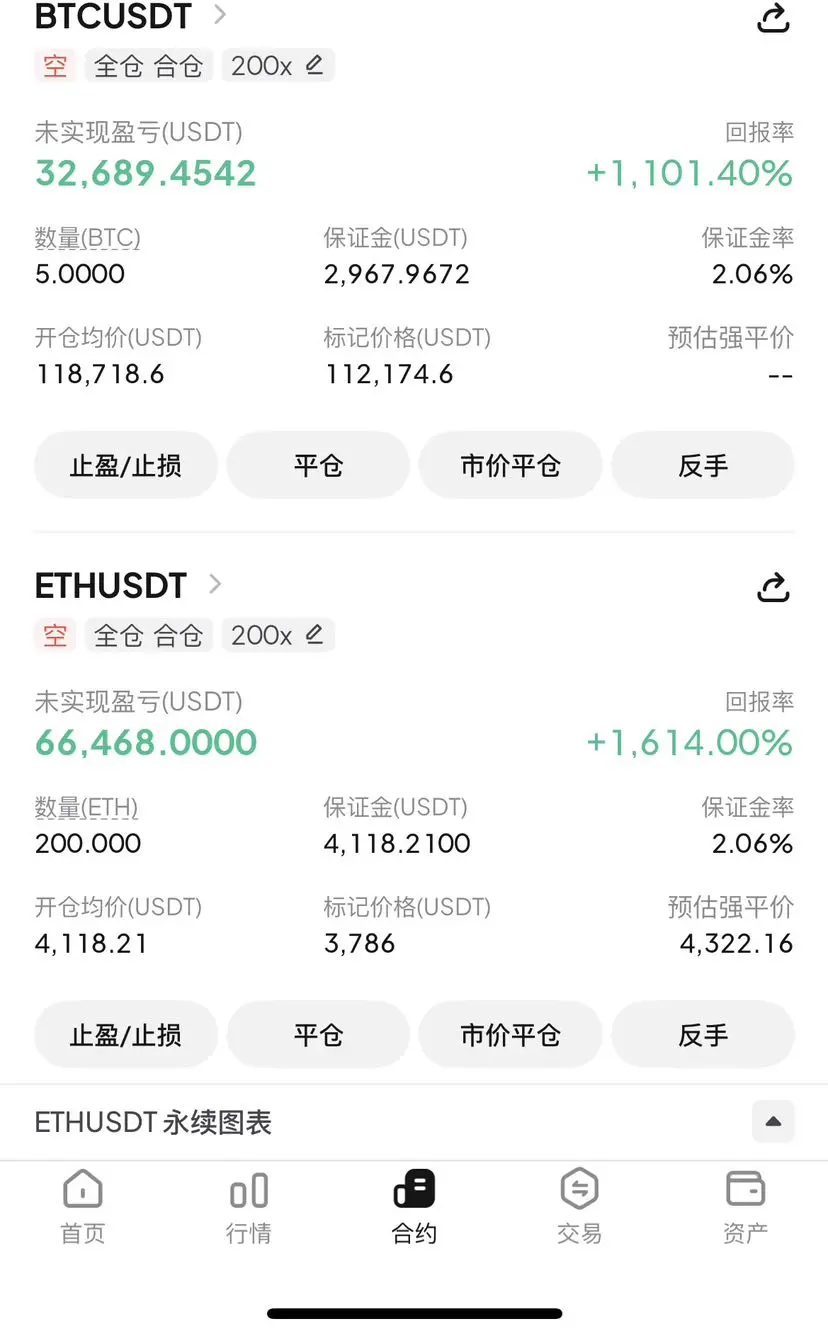Go to the 首页 tab
This screenshot has height=1336, width=828.
(83, 1206)
